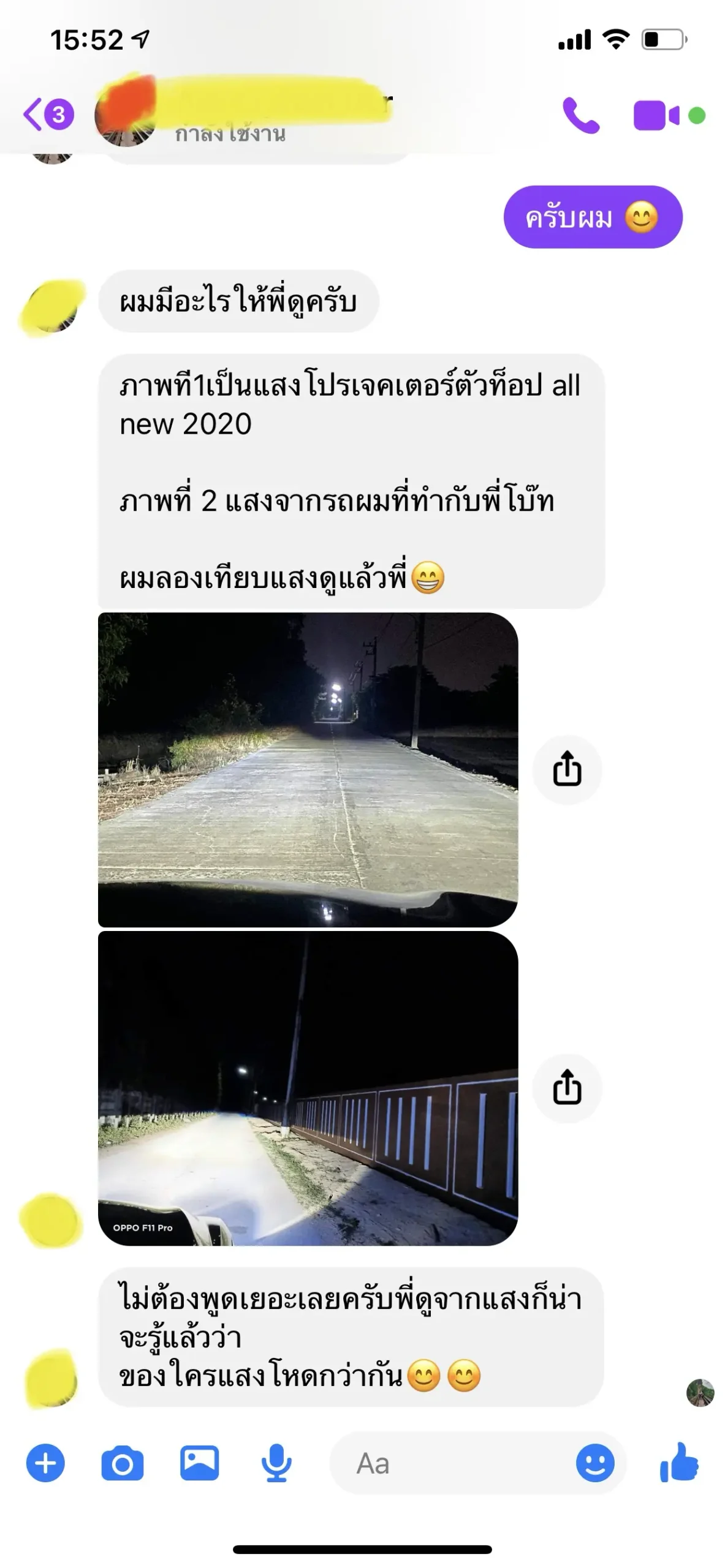
Task: Open the contact's profile from the header
Action: [245, 115]
